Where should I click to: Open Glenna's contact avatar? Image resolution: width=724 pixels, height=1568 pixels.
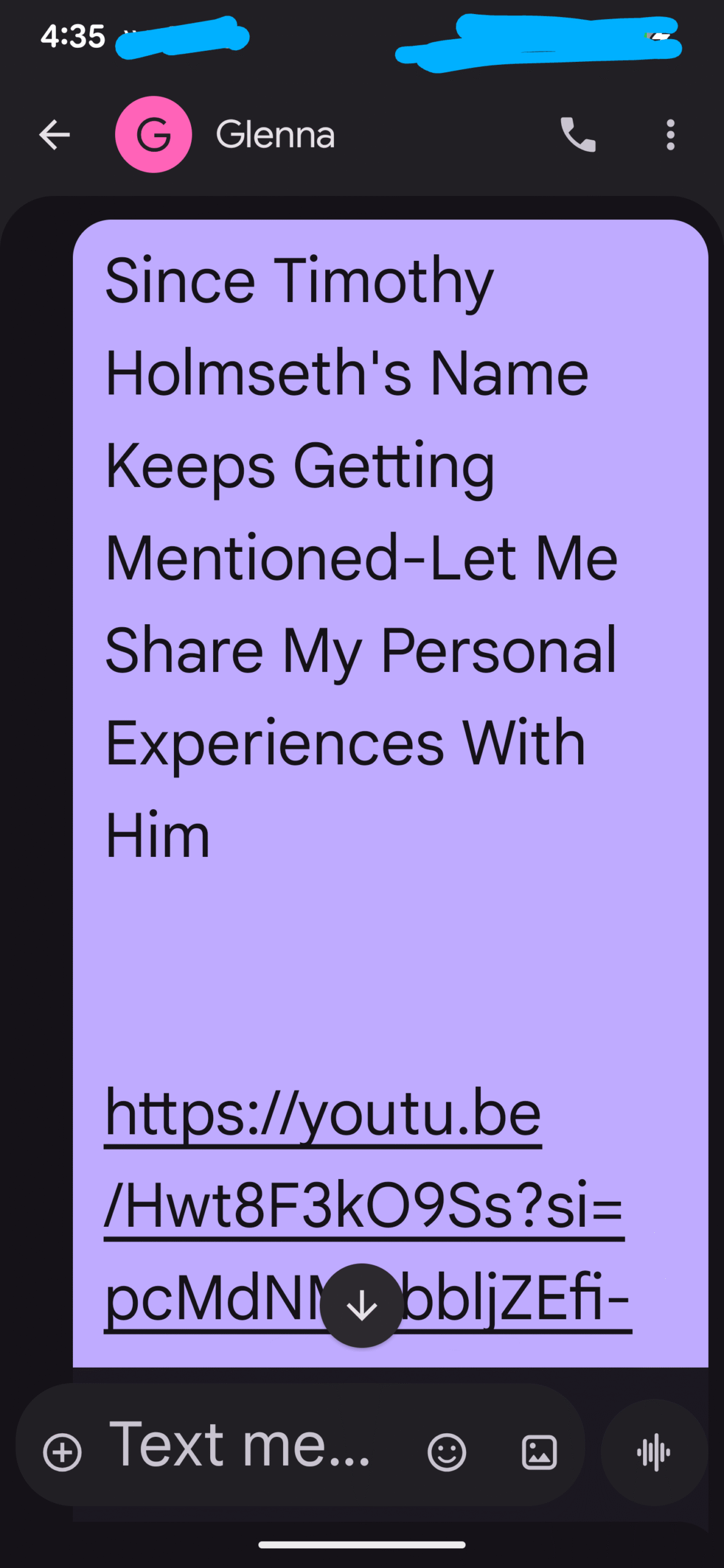153,135
